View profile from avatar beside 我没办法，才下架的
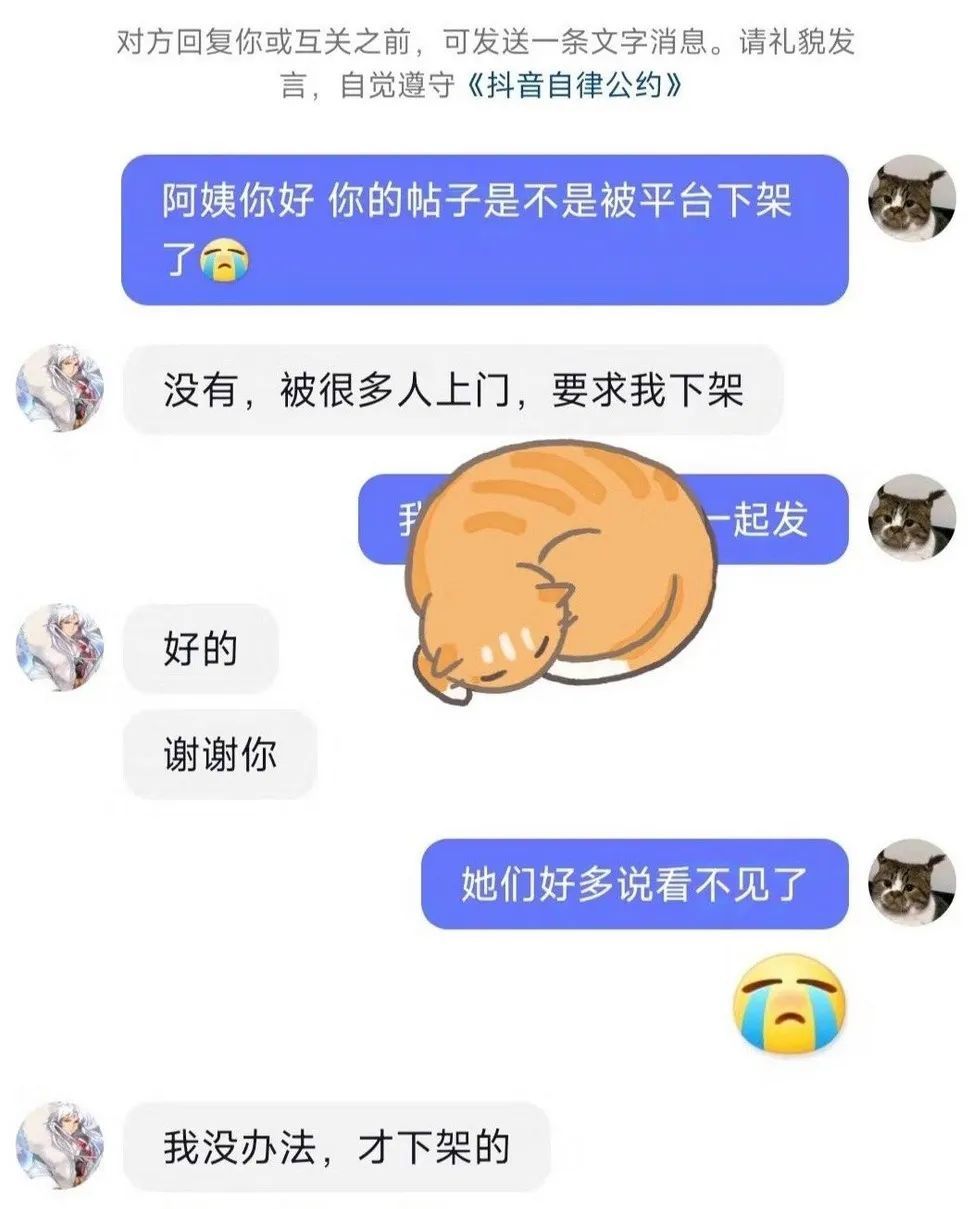This screenshot has width=968, height=1209. pos(59,1145)
